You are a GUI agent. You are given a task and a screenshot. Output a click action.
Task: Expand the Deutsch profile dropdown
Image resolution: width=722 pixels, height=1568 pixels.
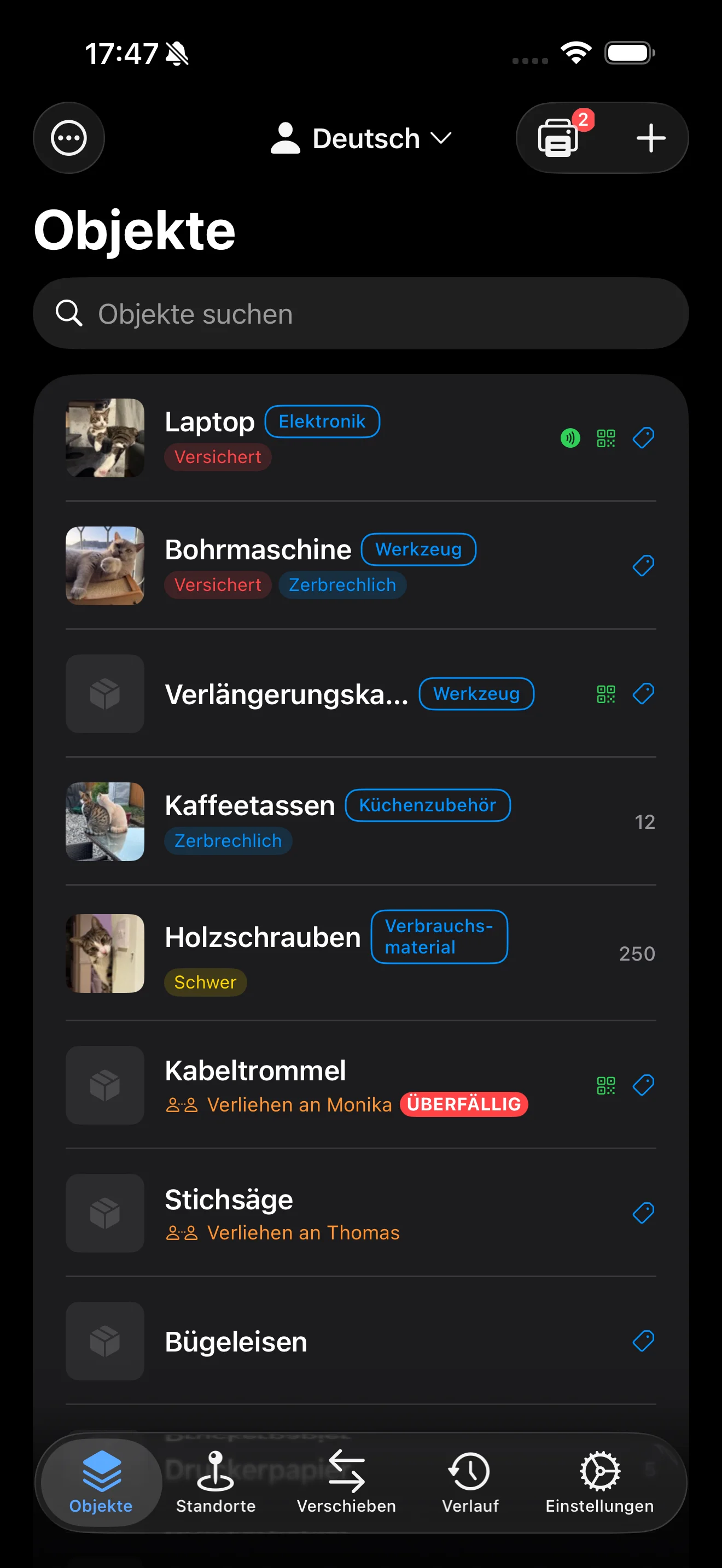pos(361,138)
